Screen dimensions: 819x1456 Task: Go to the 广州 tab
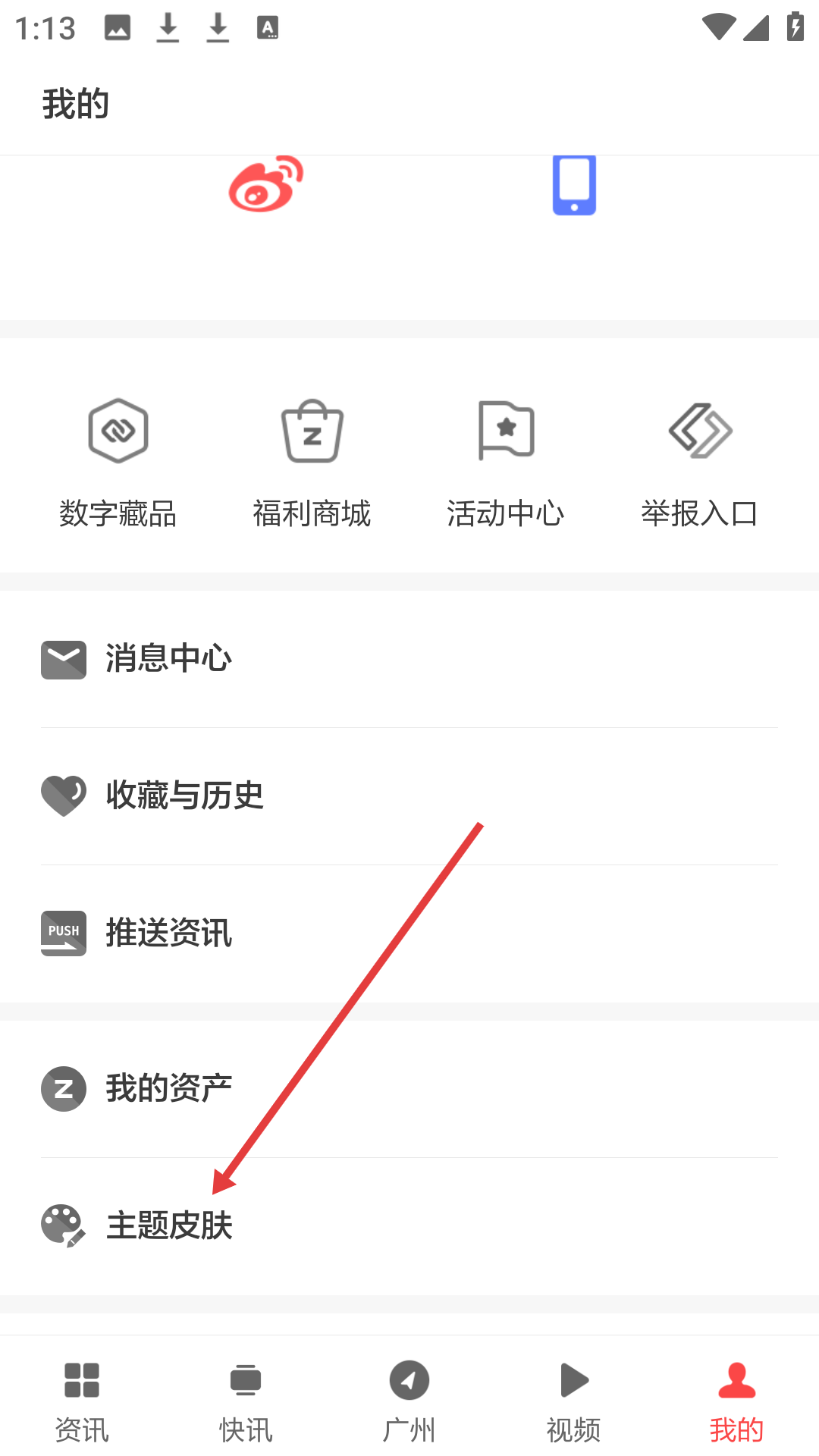pos(409,1400)
